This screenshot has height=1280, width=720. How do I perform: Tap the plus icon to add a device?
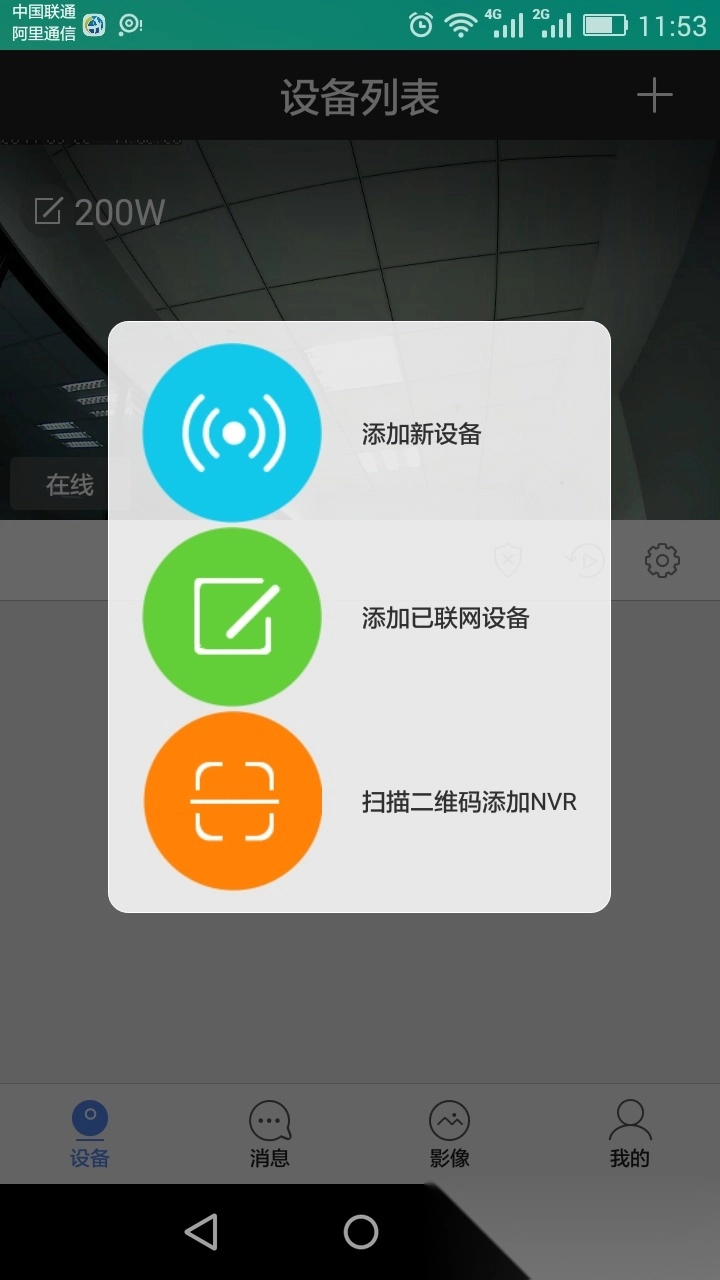pos(655,95)
